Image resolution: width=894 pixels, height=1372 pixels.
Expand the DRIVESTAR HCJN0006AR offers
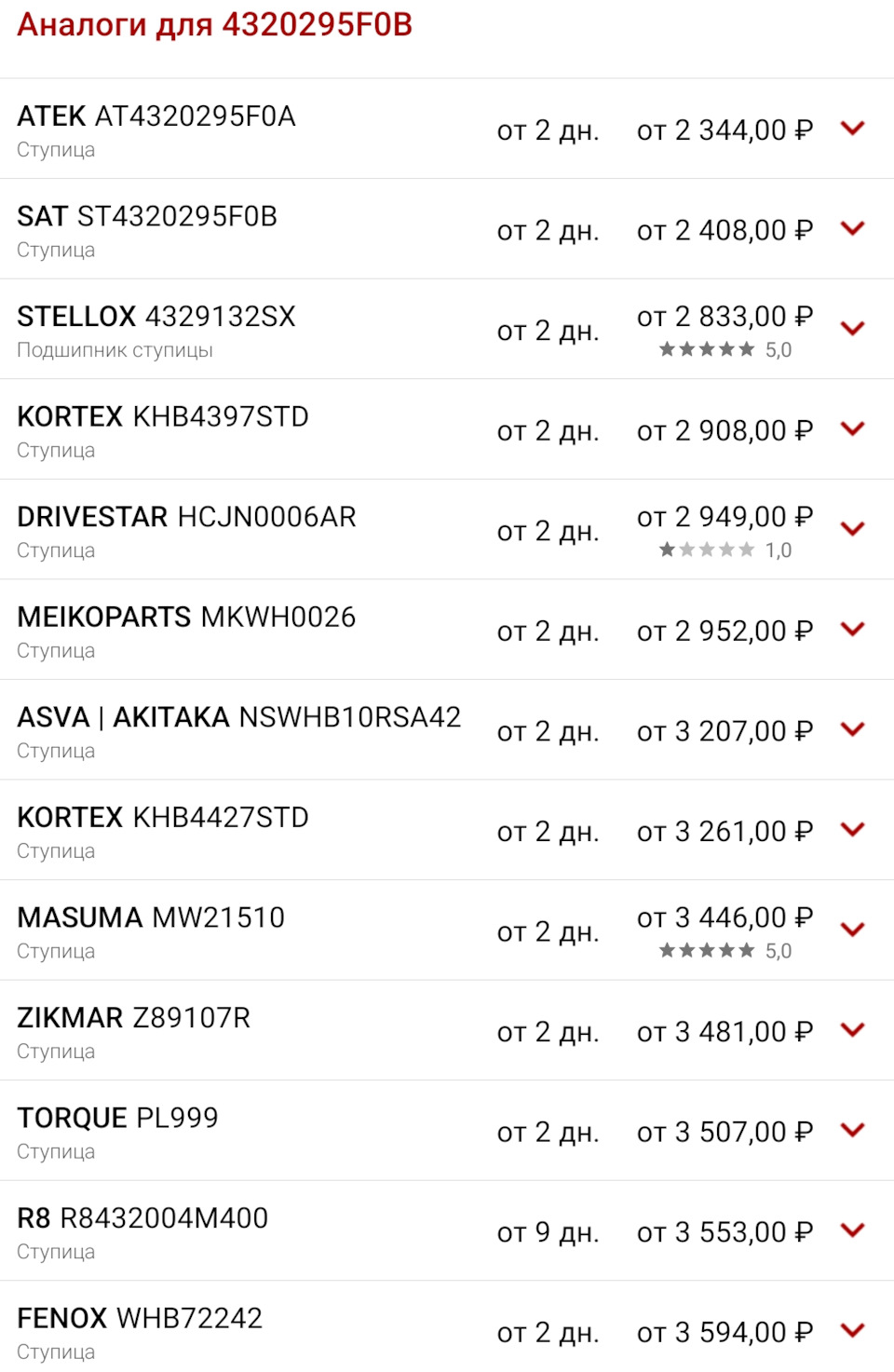853,529
